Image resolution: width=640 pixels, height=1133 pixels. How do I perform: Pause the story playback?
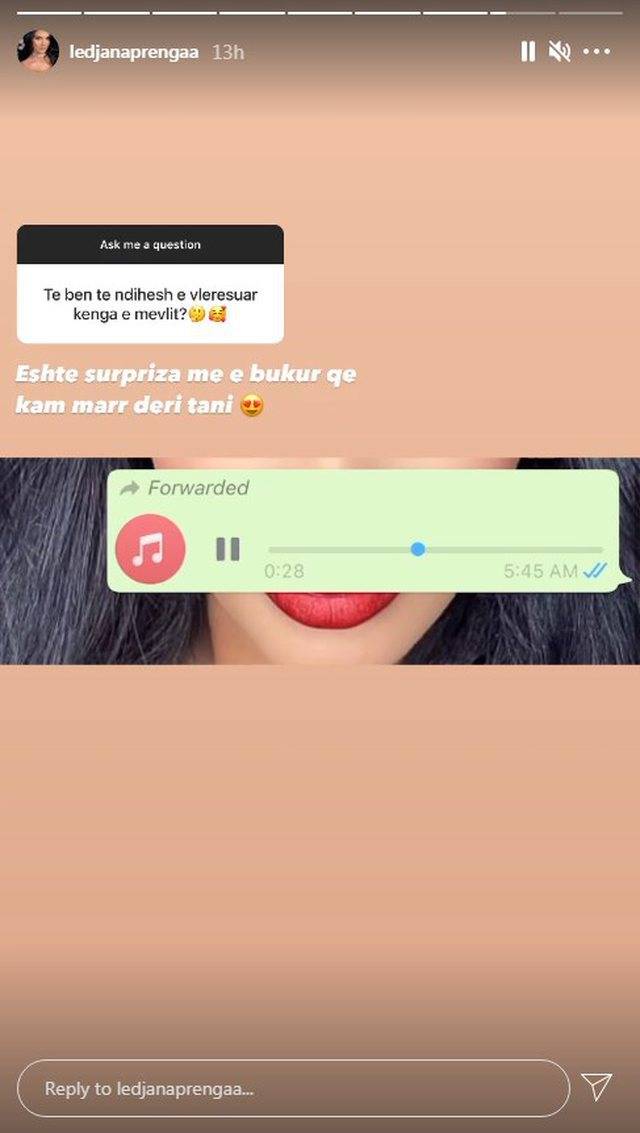point(528,51)
